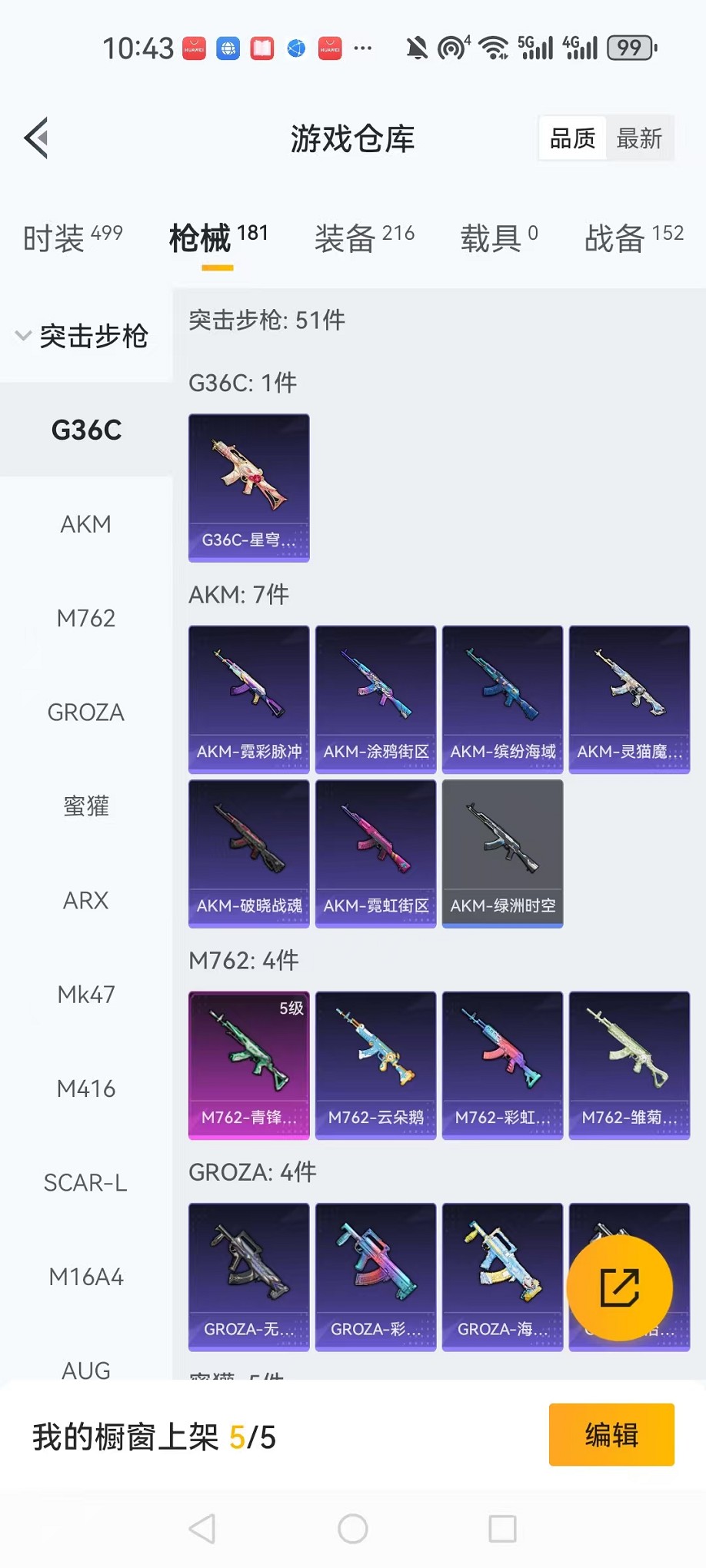This screenshot has width=706, height=1568.
Task: Tap the 编辑 button for my showcase
Action: 611,1434
